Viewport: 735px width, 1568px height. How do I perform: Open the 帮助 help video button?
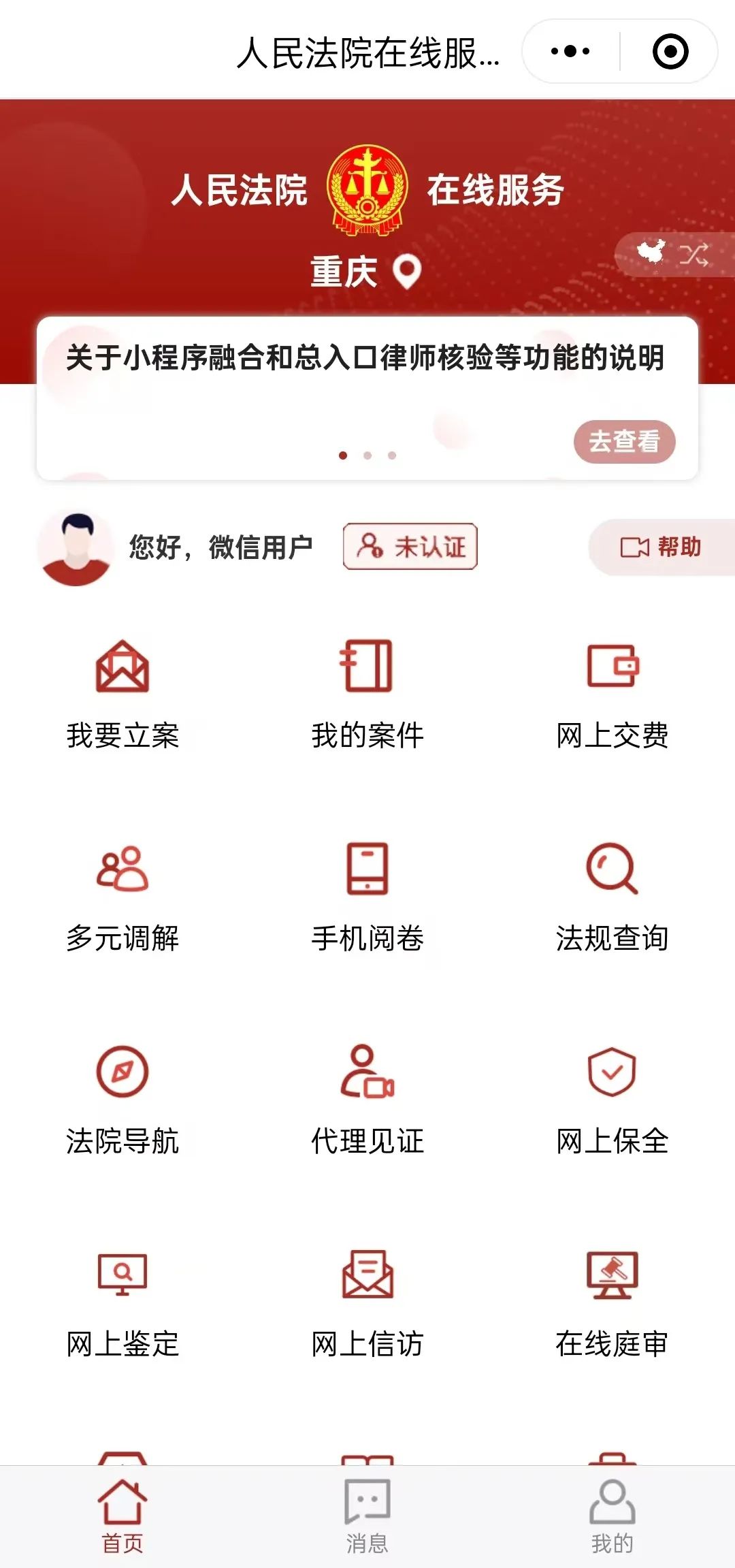tap(661, 547)
